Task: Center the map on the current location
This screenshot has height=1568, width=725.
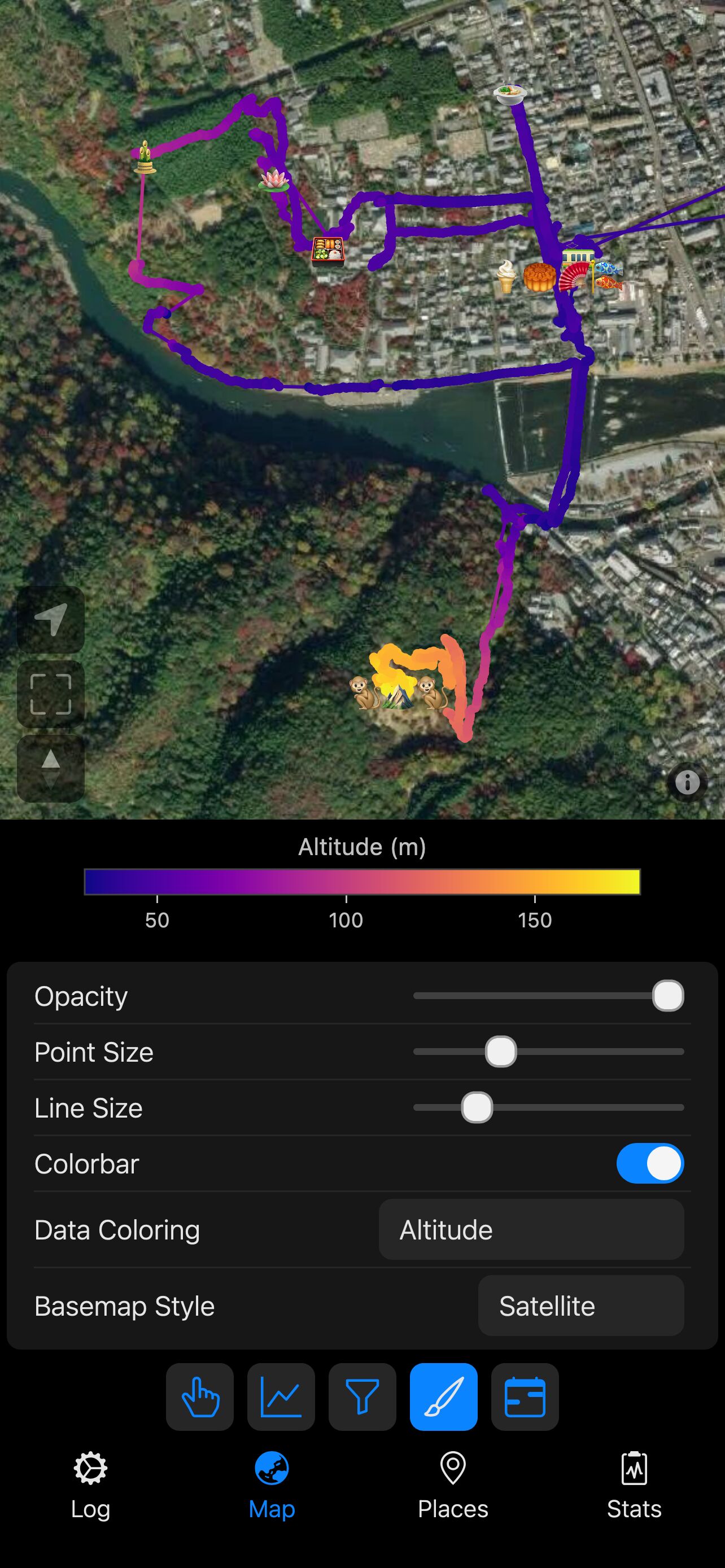Action: [x=50, y=620]
